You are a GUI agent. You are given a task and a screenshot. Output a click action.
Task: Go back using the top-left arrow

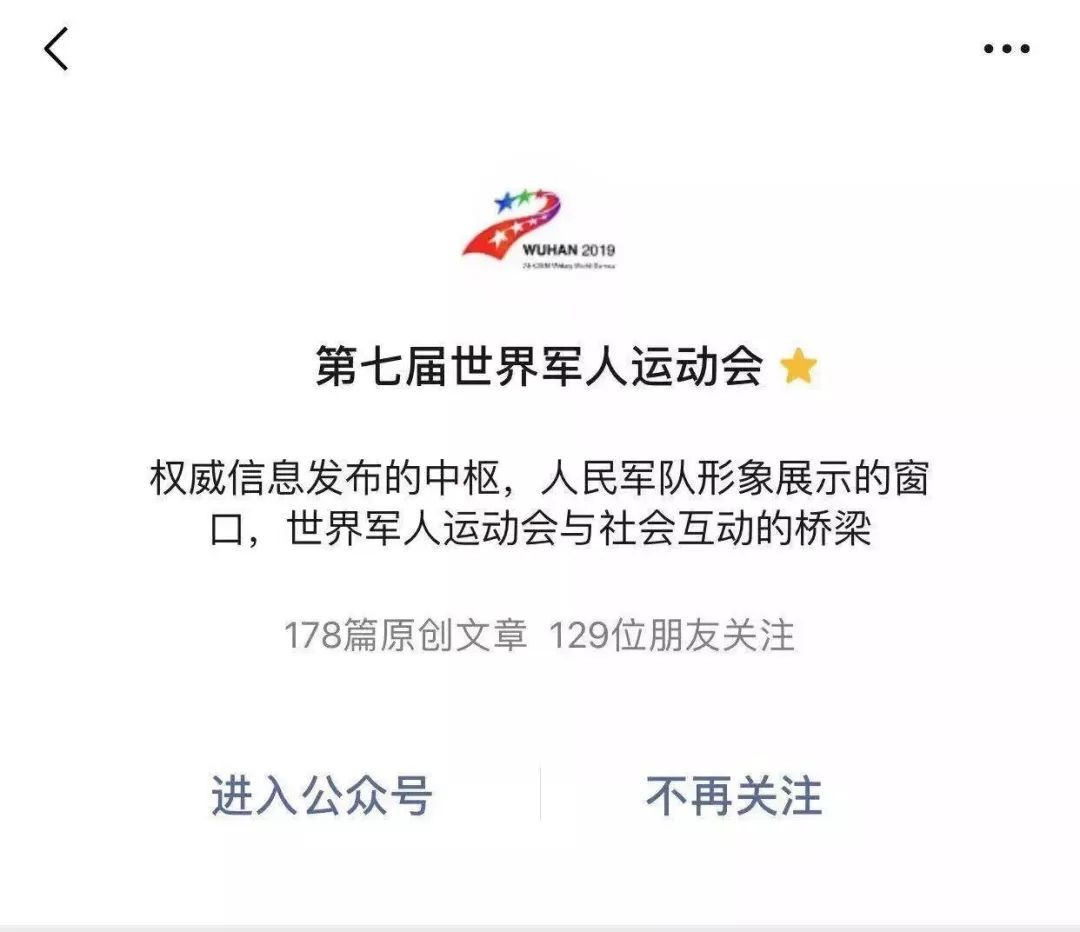point(56,49)
